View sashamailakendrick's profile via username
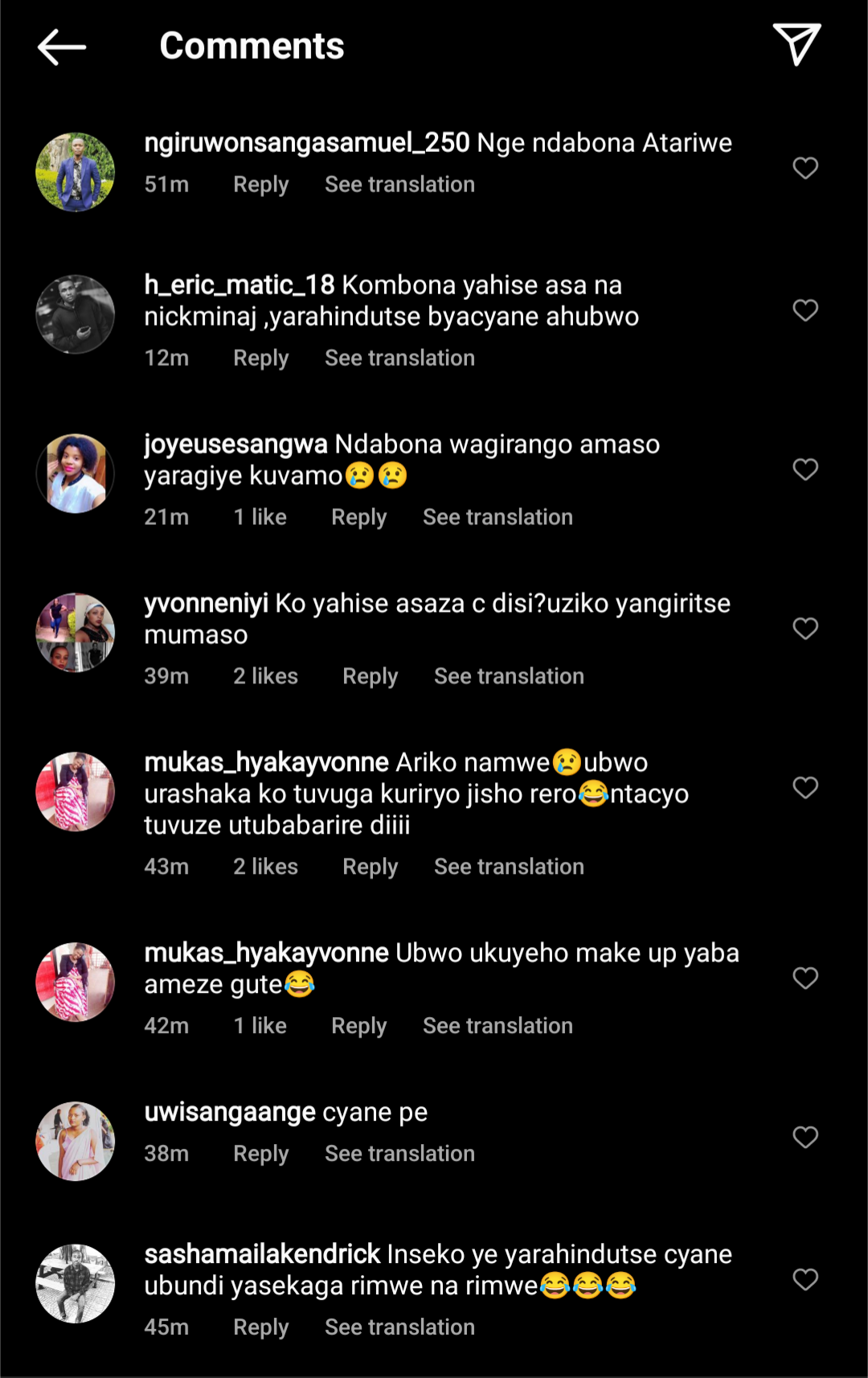 [x=262, y=1254]
